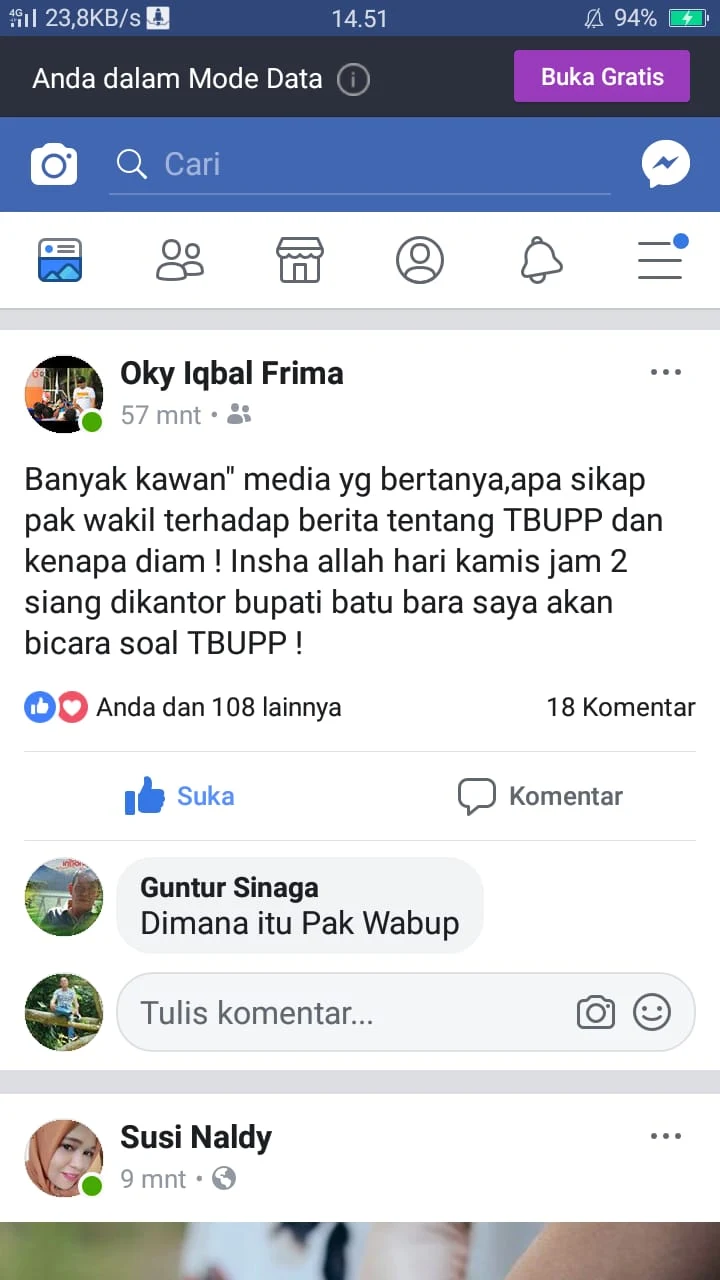720x1280 pixels.
Task: Attach photo via comment camera icon
Action: pyautogui.click(x=596, y=1013)
